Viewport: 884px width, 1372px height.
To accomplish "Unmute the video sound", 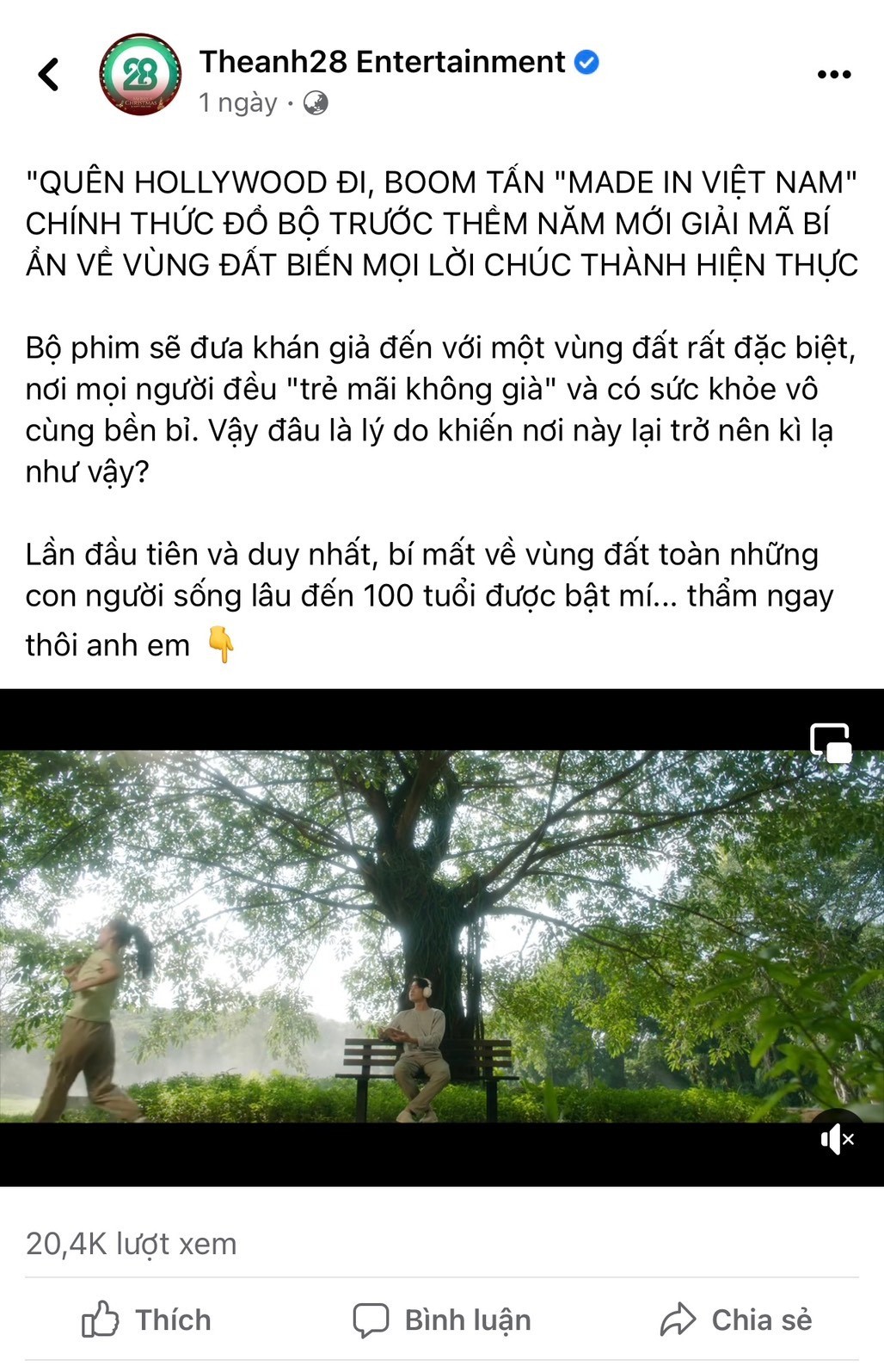I will click(837, 1139).
